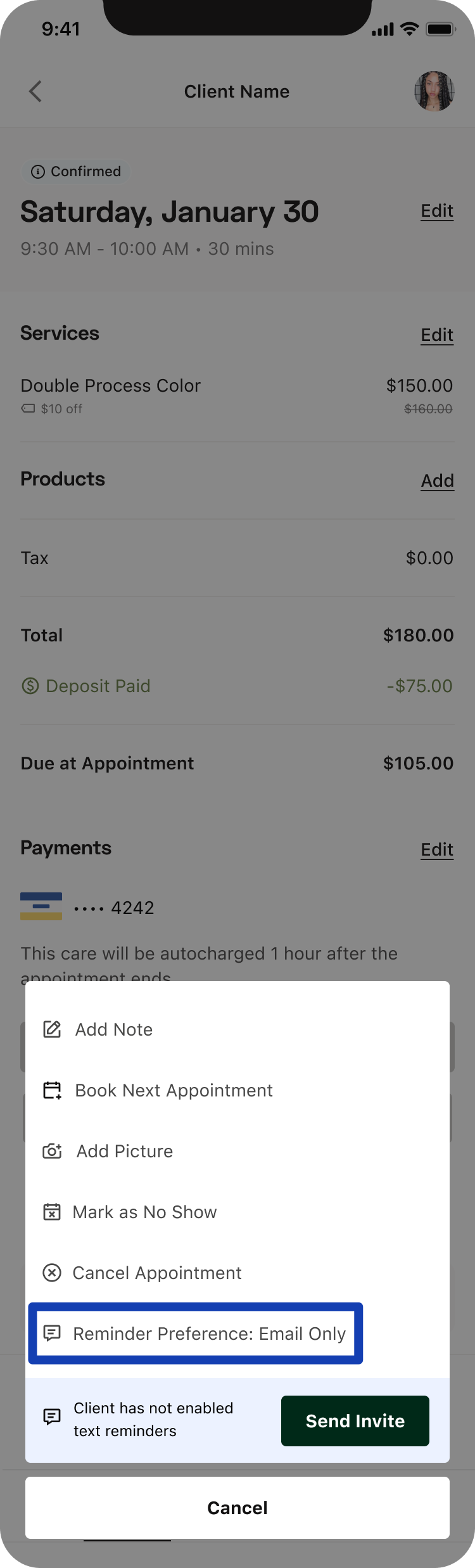The image size is (475, 1568).
Task: Edit the Payments section
Action: pyautogui.click(x=437, y=849)
